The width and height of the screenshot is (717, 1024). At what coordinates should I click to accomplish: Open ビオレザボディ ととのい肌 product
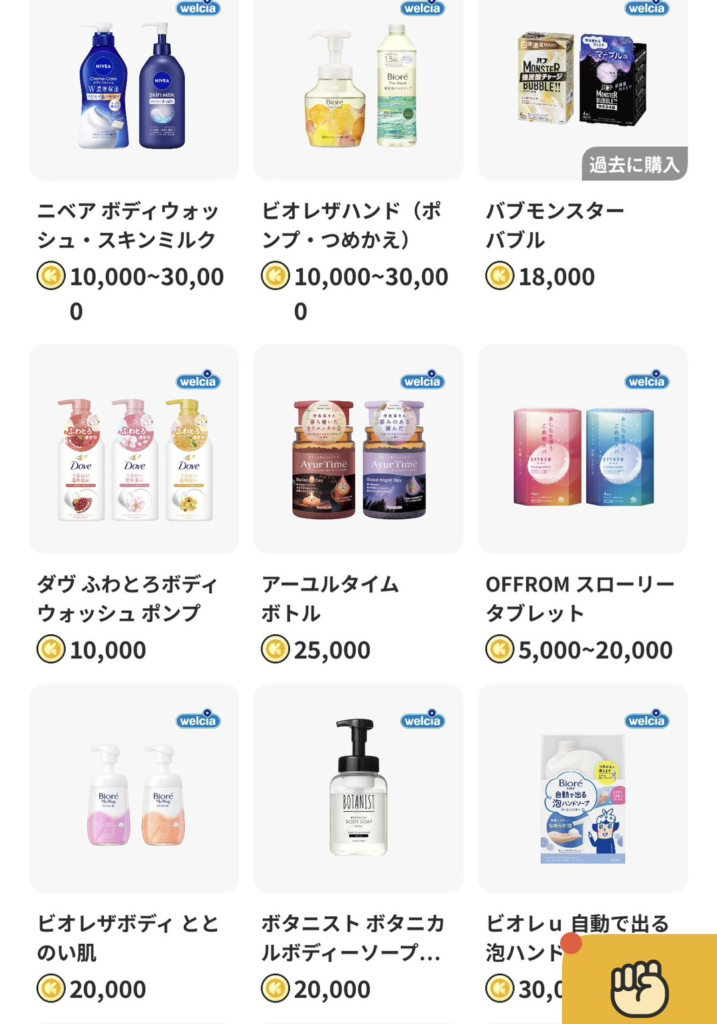pos(133,790)
